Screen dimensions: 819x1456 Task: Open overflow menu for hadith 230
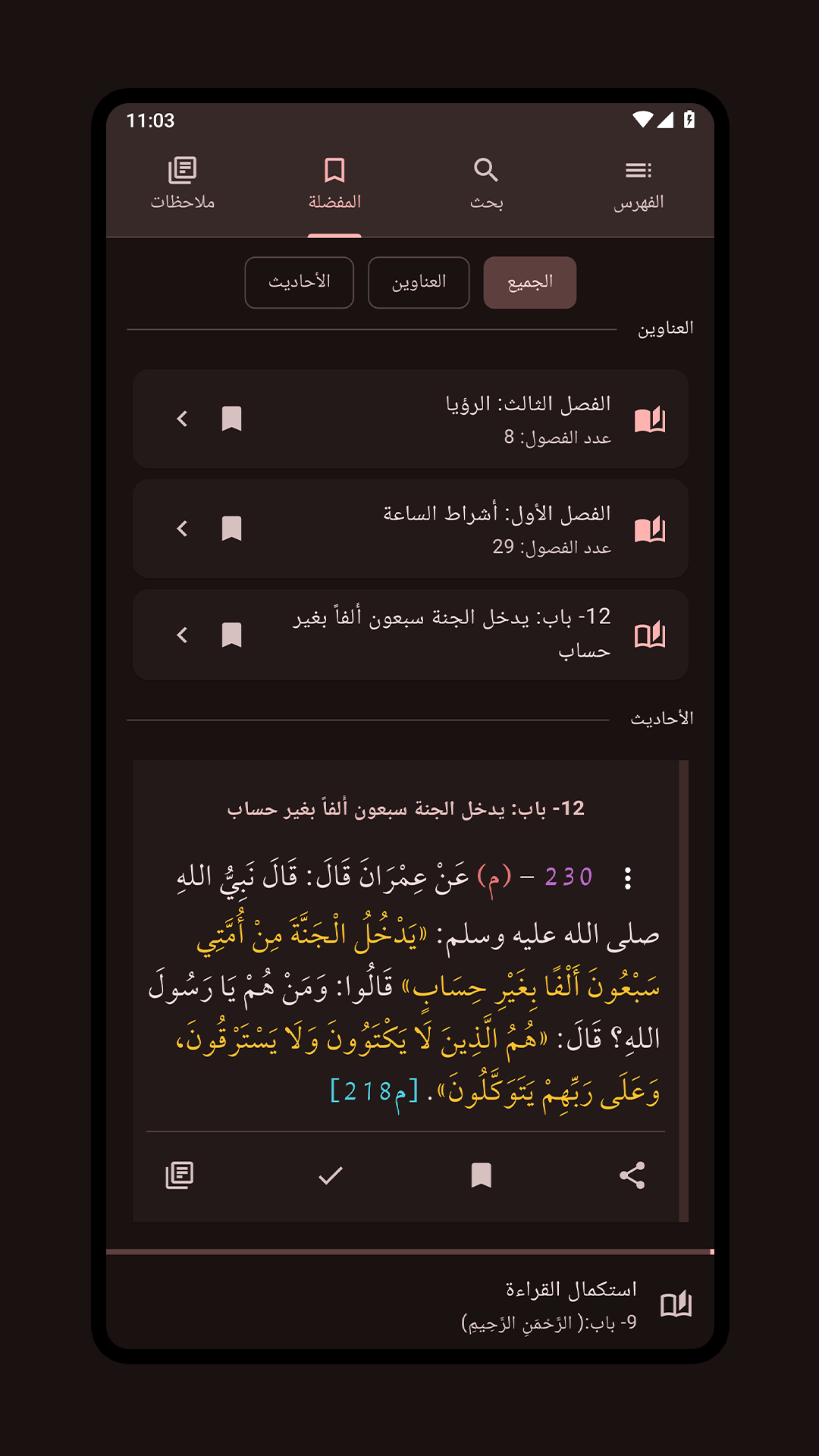[627, 878]
